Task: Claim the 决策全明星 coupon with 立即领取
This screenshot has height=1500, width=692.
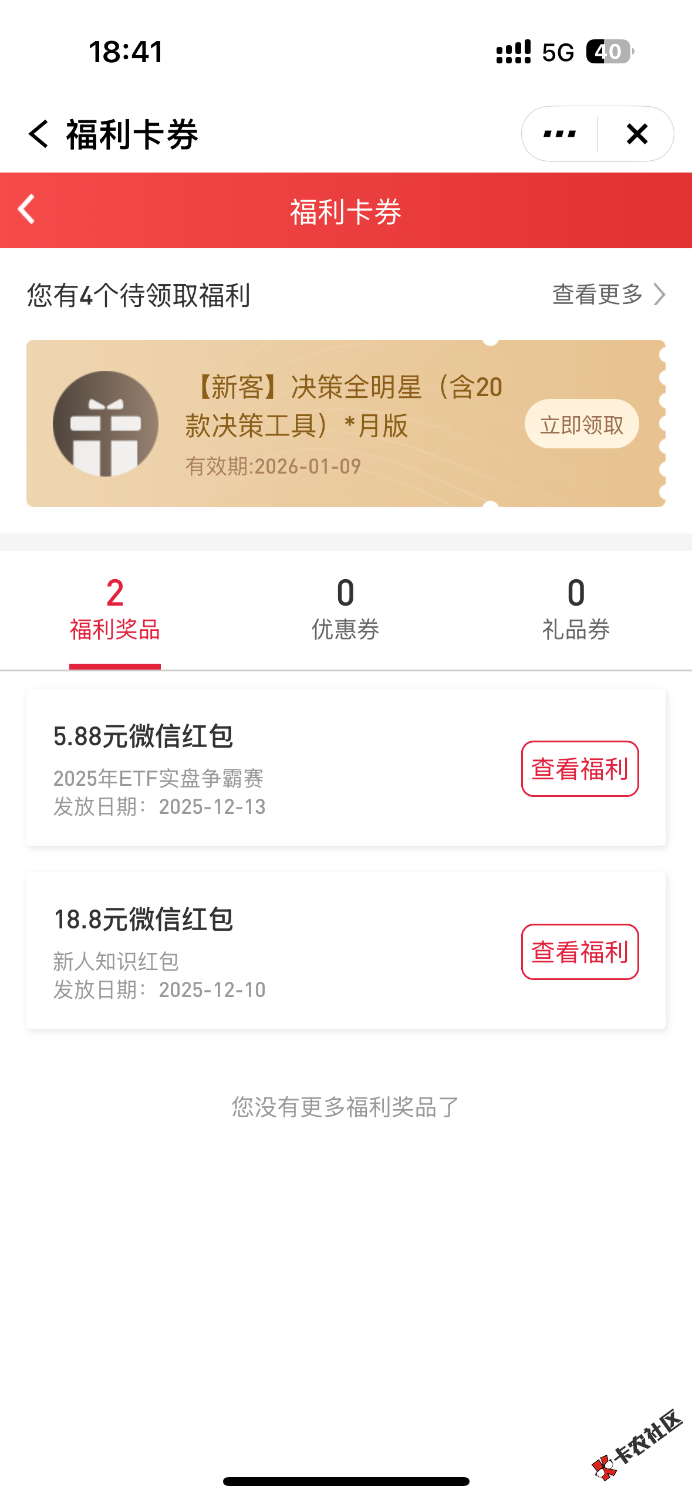Action: (x=582, y=425)
